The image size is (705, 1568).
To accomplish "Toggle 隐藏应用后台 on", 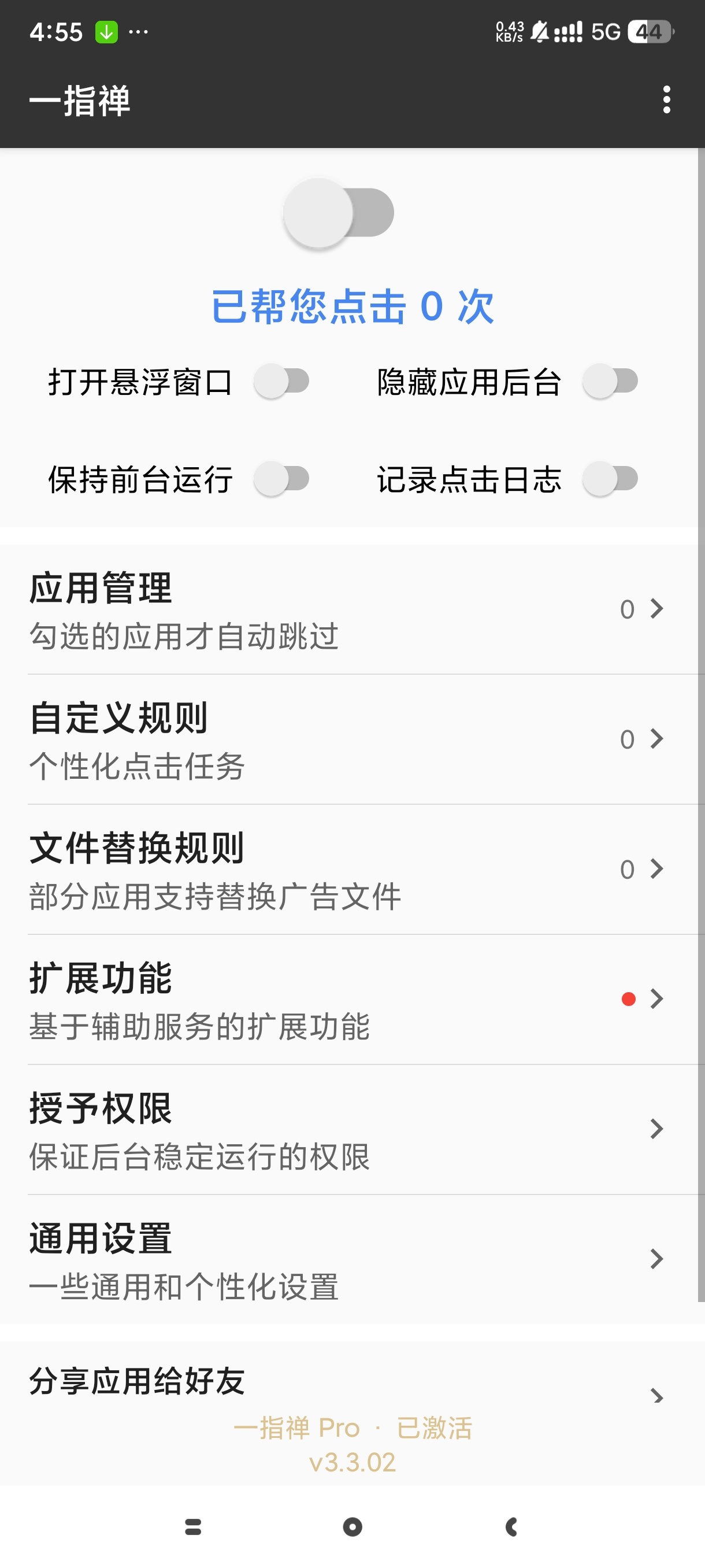I will point(610,382).
